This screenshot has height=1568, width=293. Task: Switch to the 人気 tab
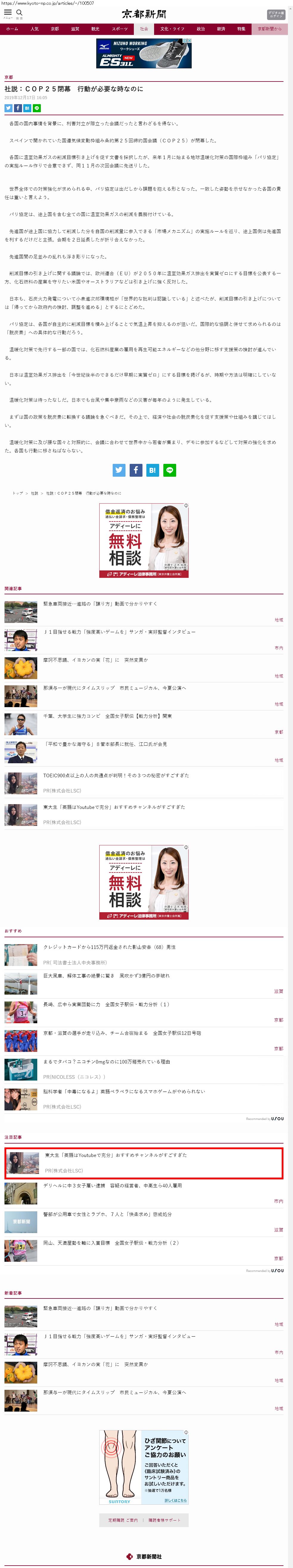pyautogui.click(x=35, y=29)
